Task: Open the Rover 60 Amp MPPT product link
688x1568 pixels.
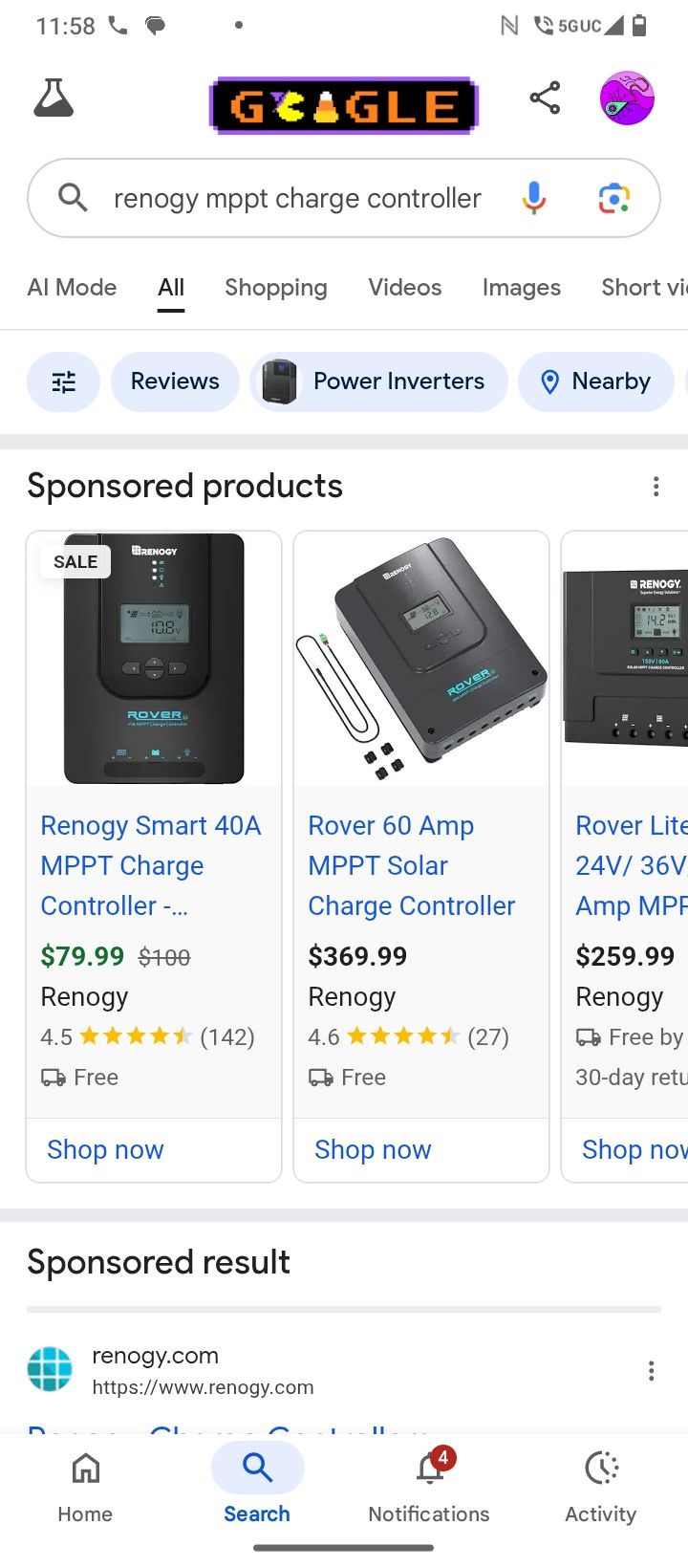Action: pyautogui.click(x=412, y=865)
